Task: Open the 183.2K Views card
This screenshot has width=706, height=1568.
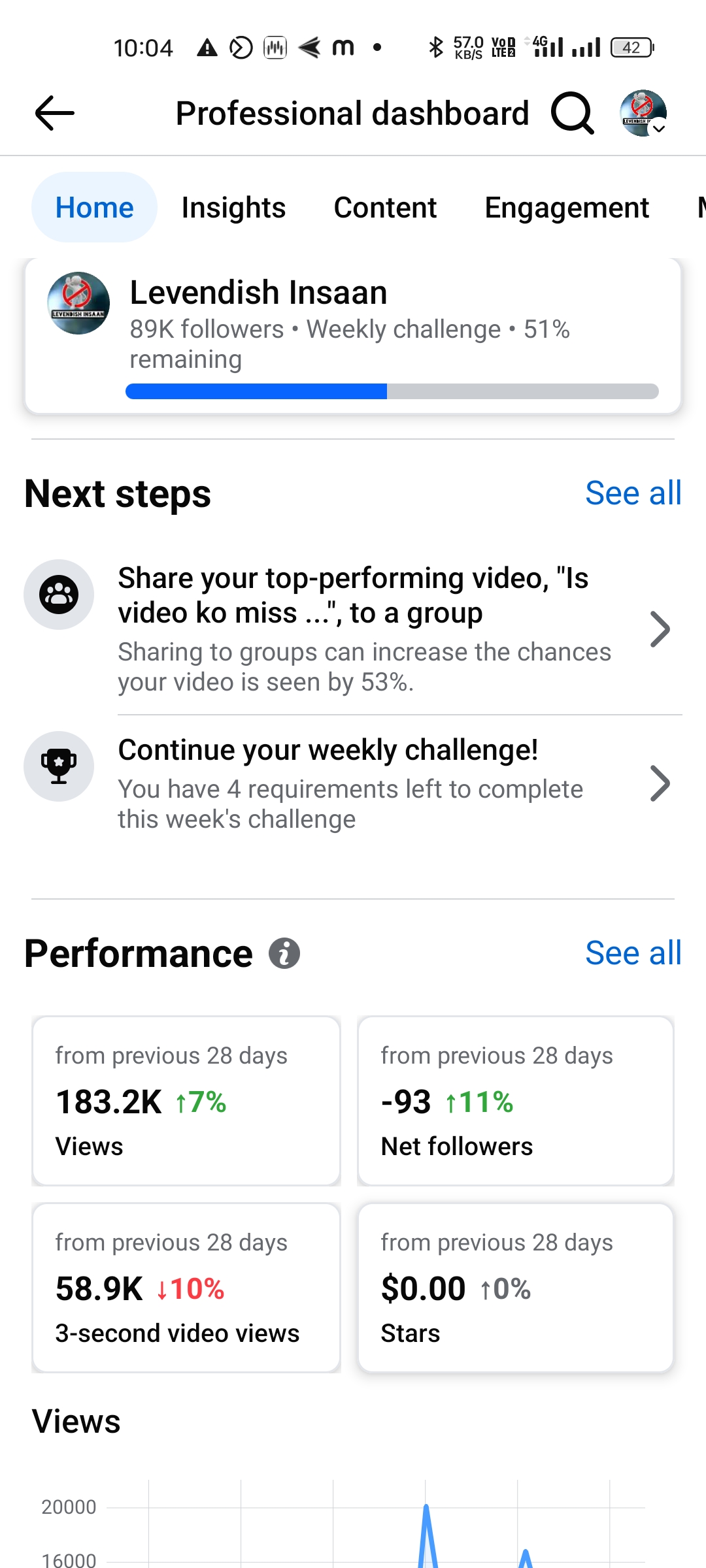Action: [x=186, y=1101]
